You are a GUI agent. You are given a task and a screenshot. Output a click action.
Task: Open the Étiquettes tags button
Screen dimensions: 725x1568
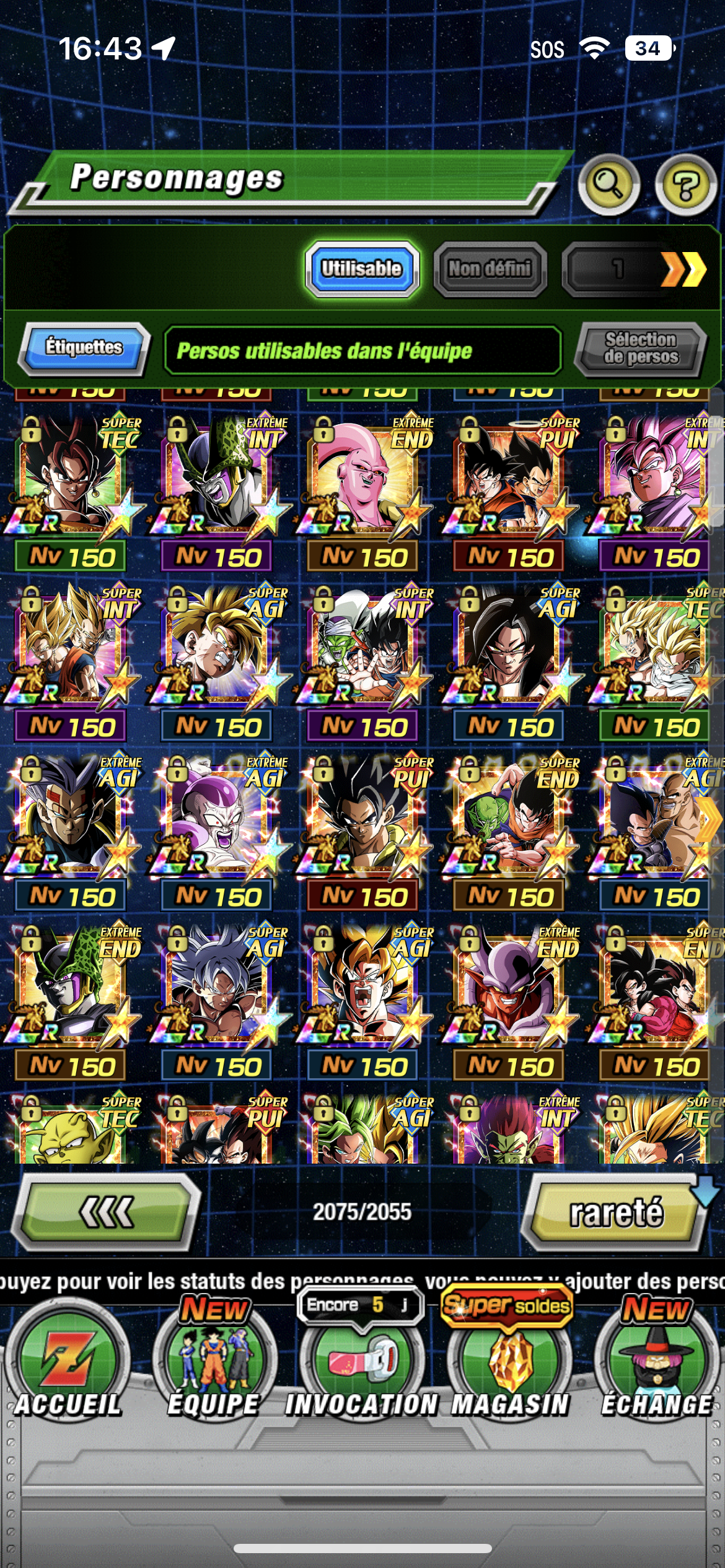pos(84,348)
